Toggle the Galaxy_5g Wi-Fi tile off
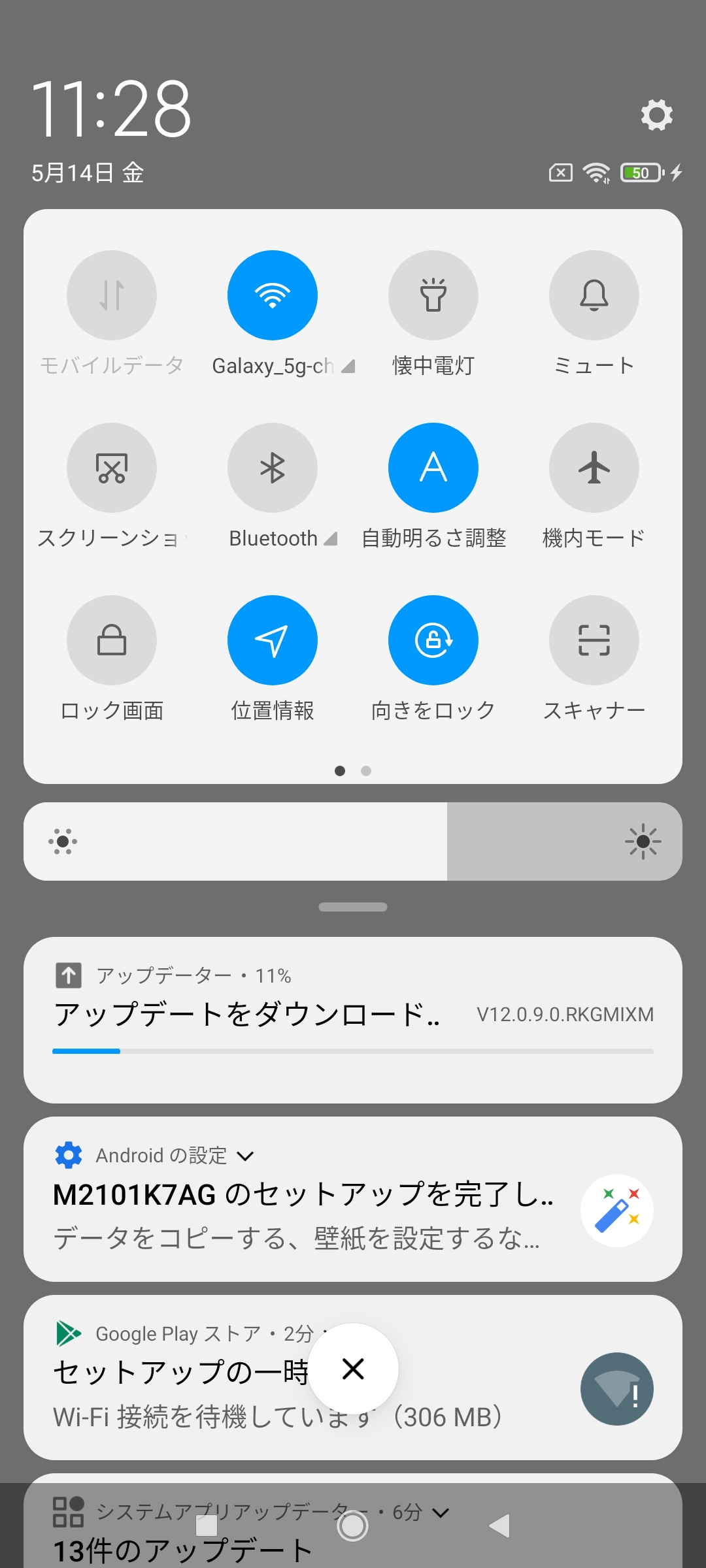706x1568 pixels. click(272, 295)
